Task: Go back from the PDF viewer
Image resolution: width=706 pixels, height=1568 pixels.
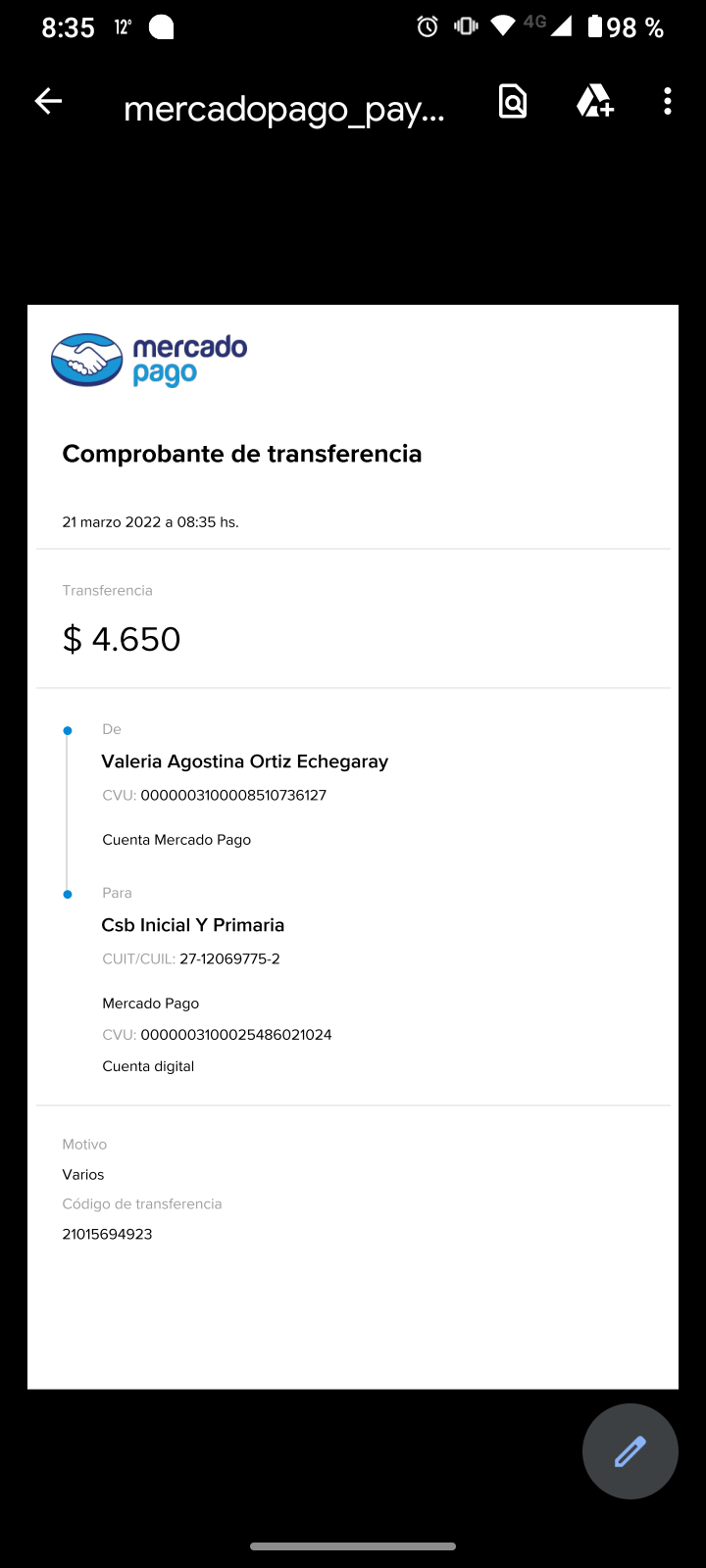Action: [48, 101]
